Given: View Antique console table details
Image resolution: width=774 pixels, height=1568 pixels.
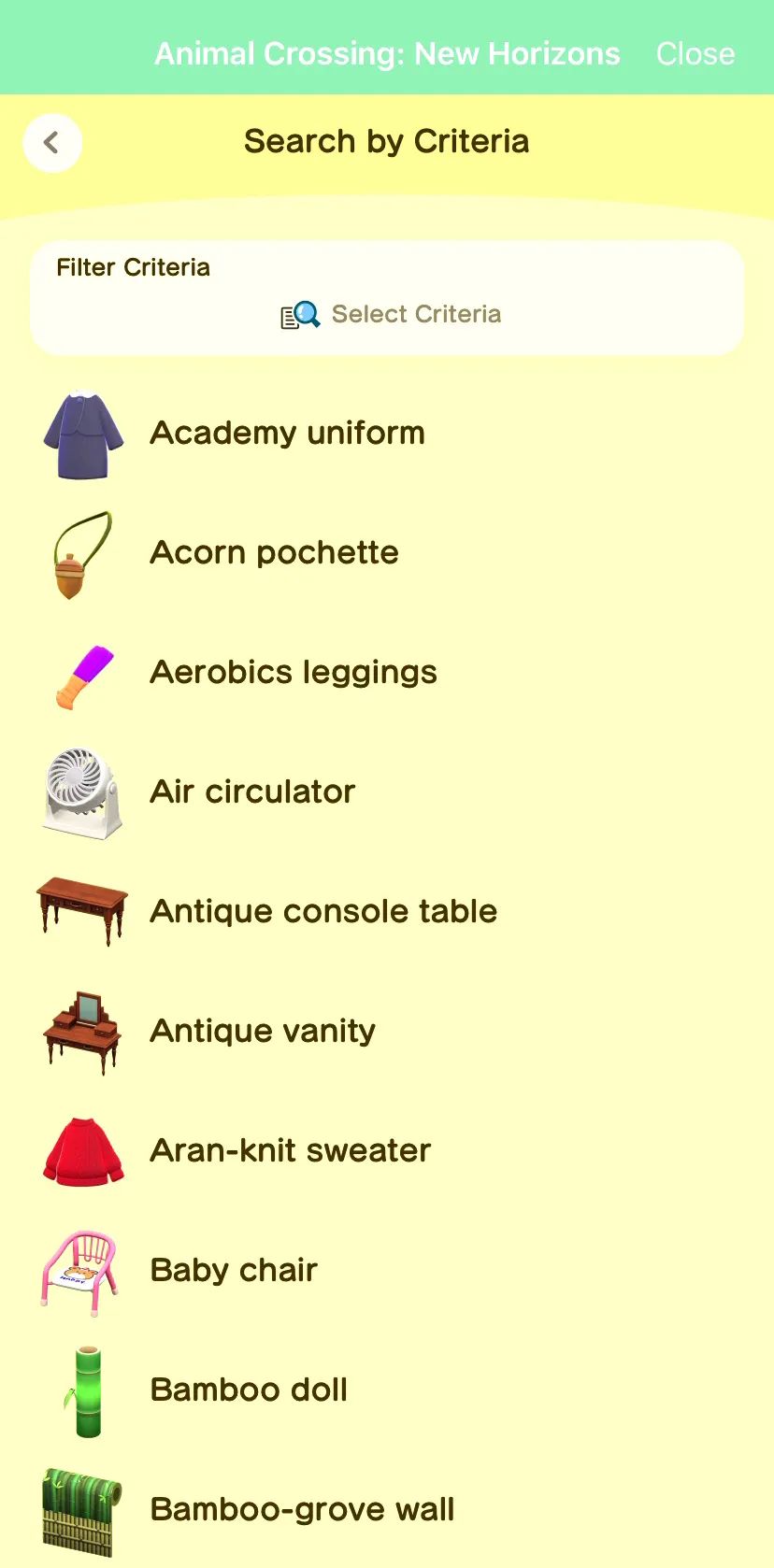Looking at the screenshot, I should point(322,912).
